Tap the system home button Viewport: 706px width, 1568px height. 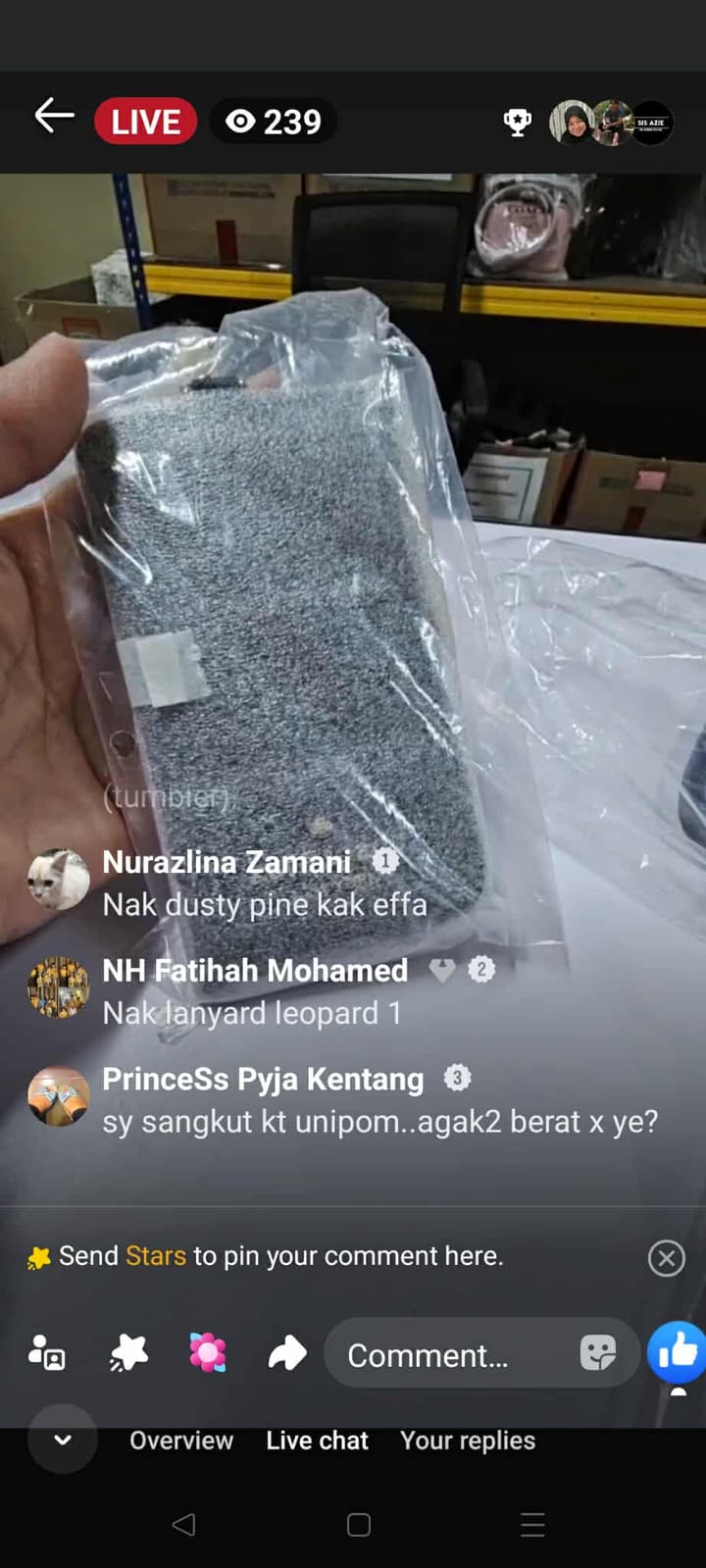pos(359,1525)
